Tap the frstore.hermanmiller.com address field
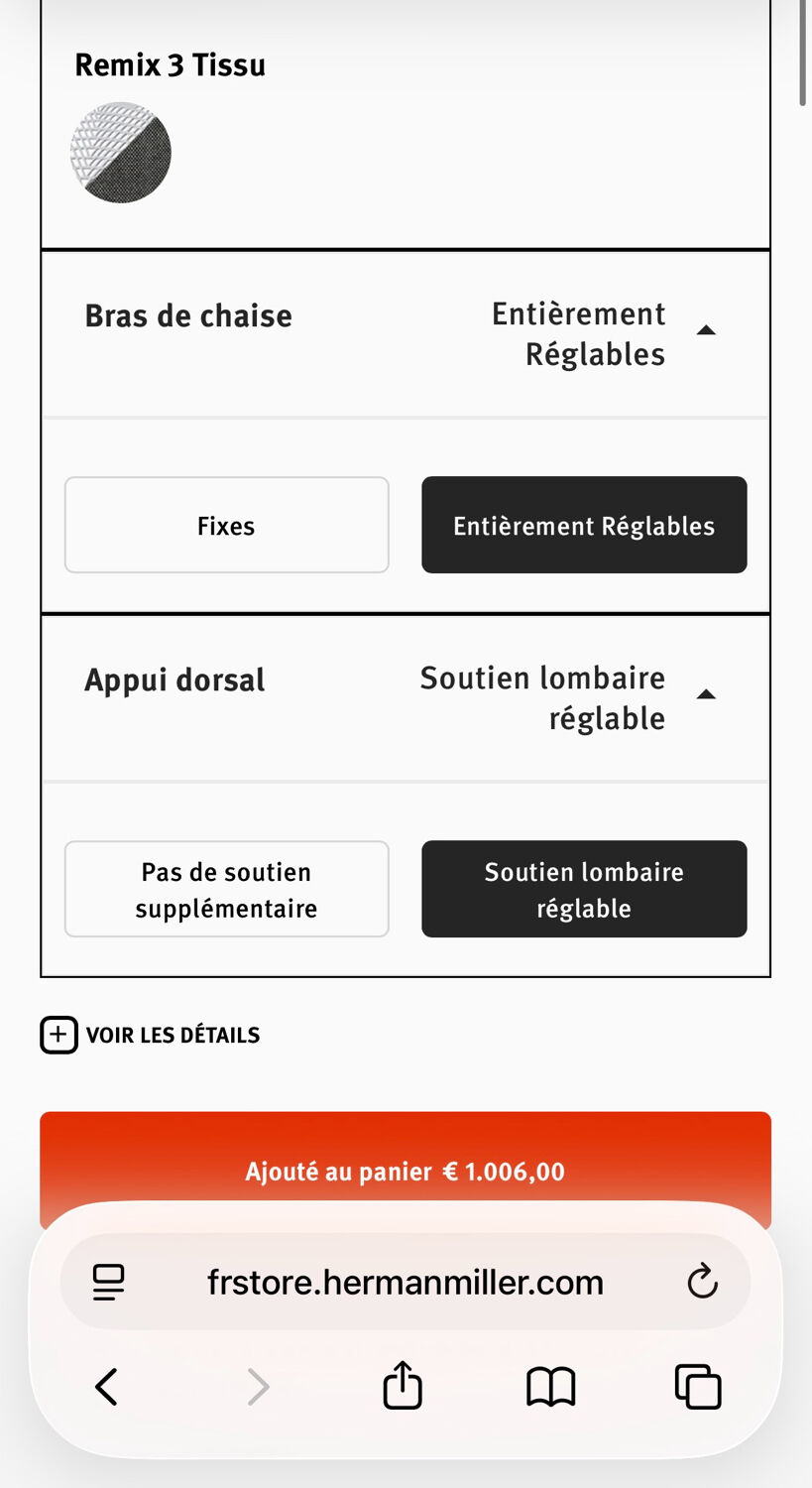The height and width of the screenshot is (1488, 812). [406, 1283]
